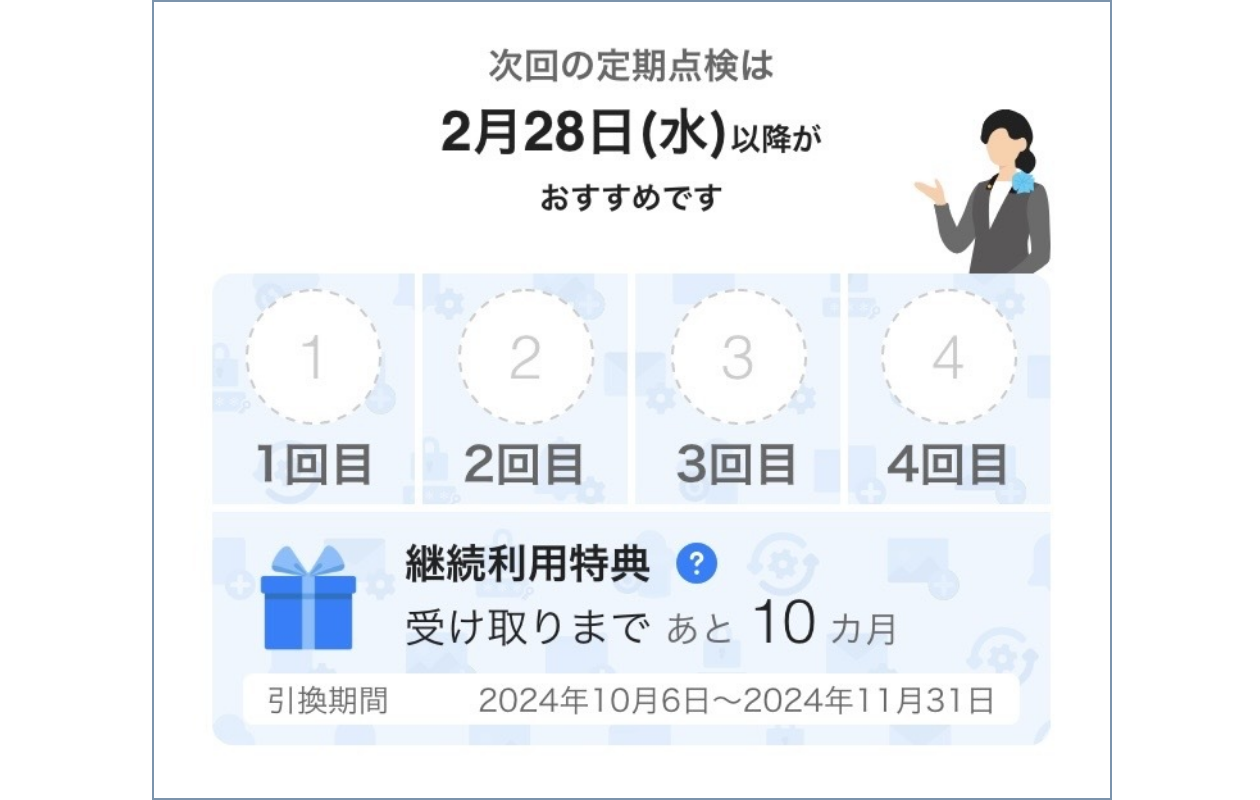Open the help icon beside 継続利用特典

[x=697, y=565]
